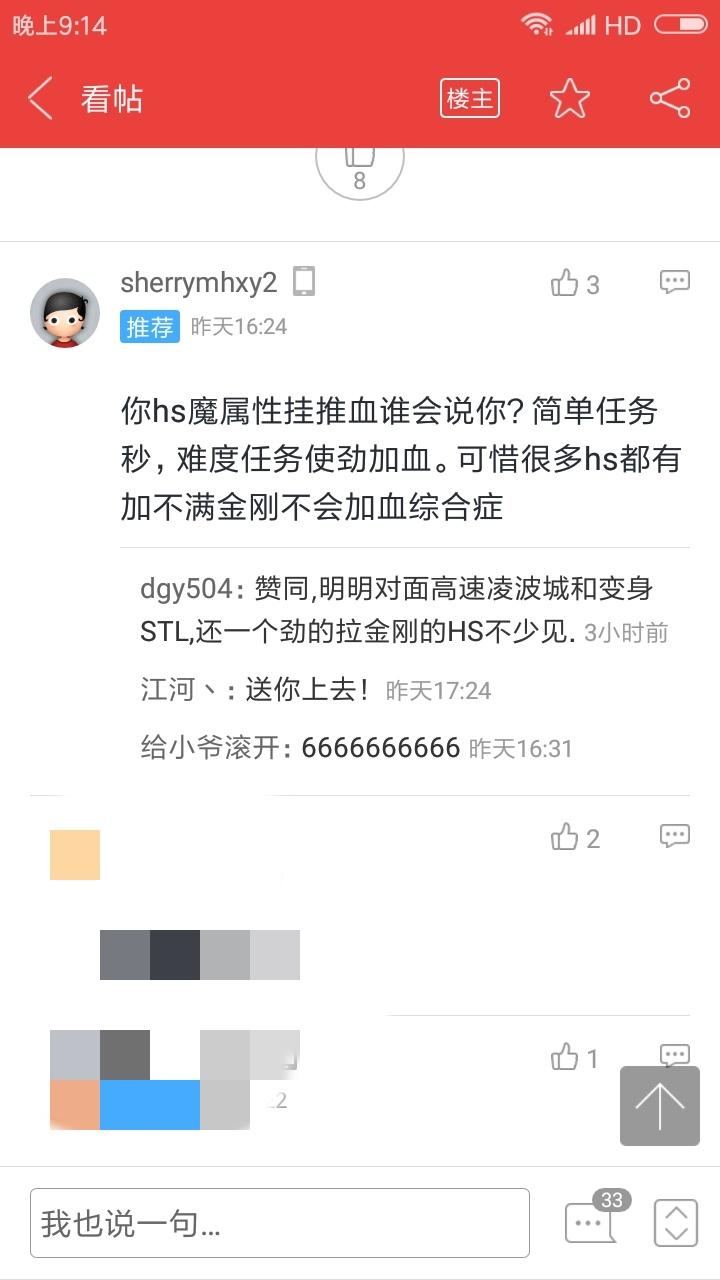This screenshot has width=720, height=1280.
Task: Go back from the 看帖 page
Action: coord(40,99)
